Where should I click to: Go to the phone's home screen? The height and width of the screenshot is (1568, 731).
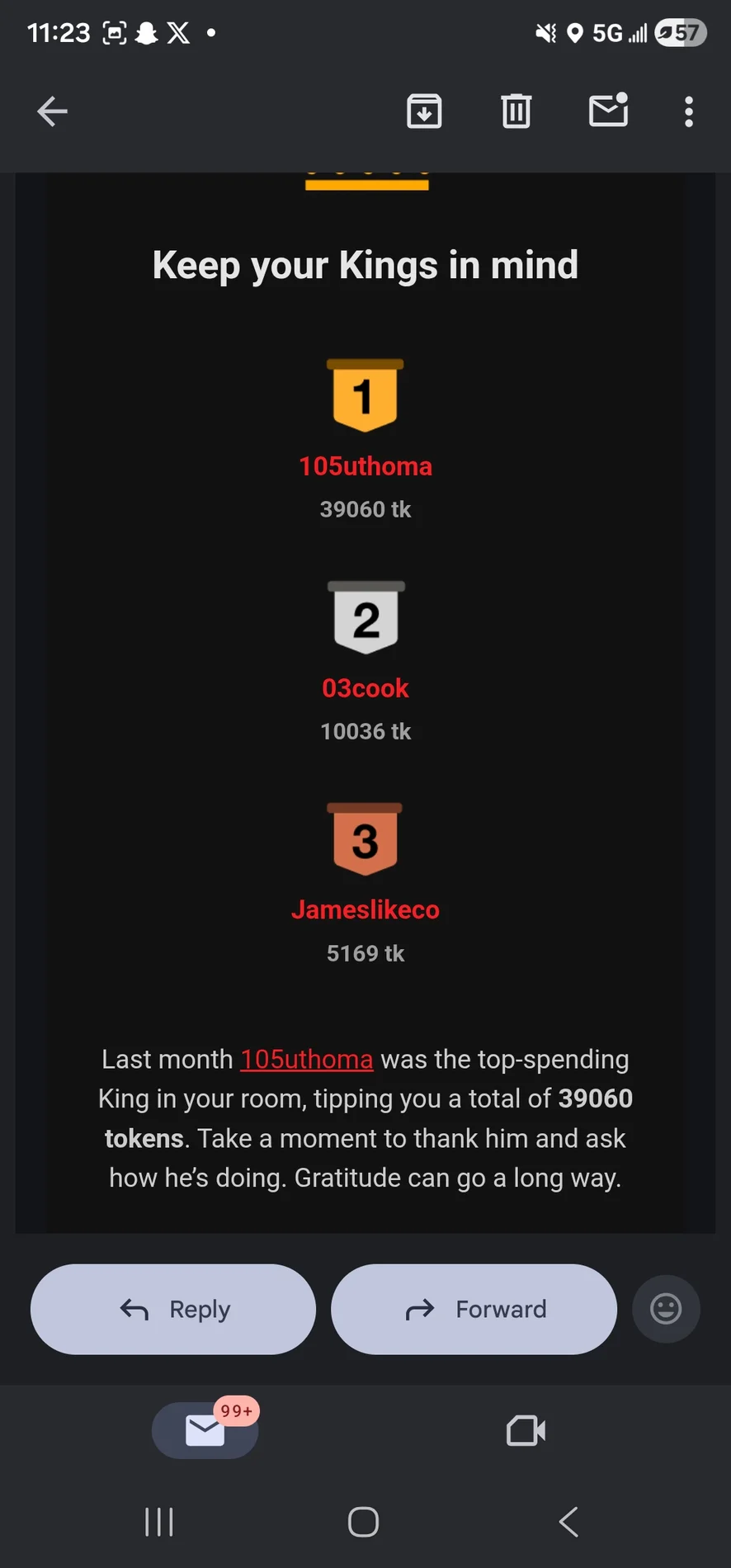pos(364,1522)
